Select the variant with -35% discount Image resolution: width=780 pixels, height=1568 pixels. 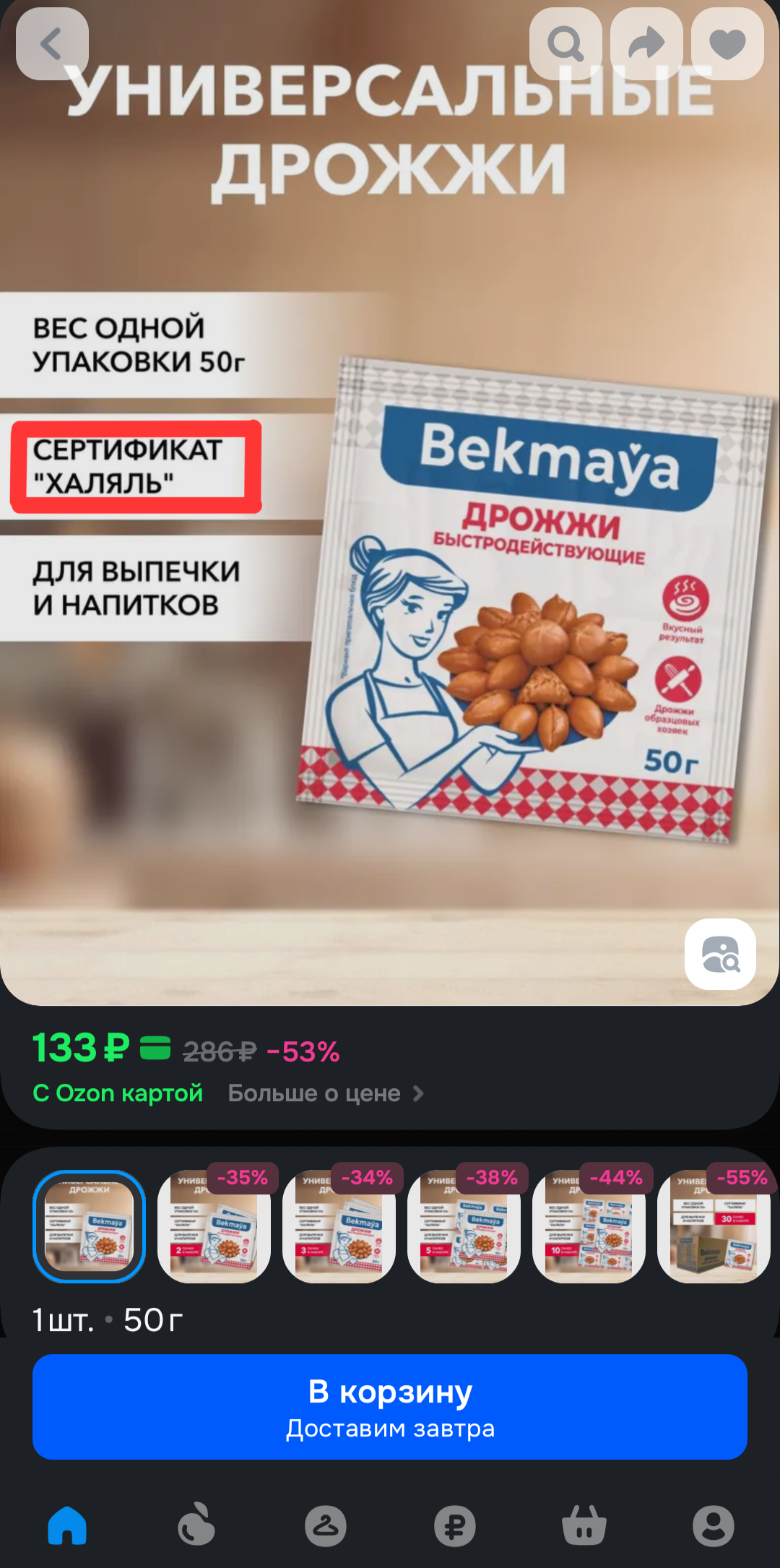click(214, 1227)
